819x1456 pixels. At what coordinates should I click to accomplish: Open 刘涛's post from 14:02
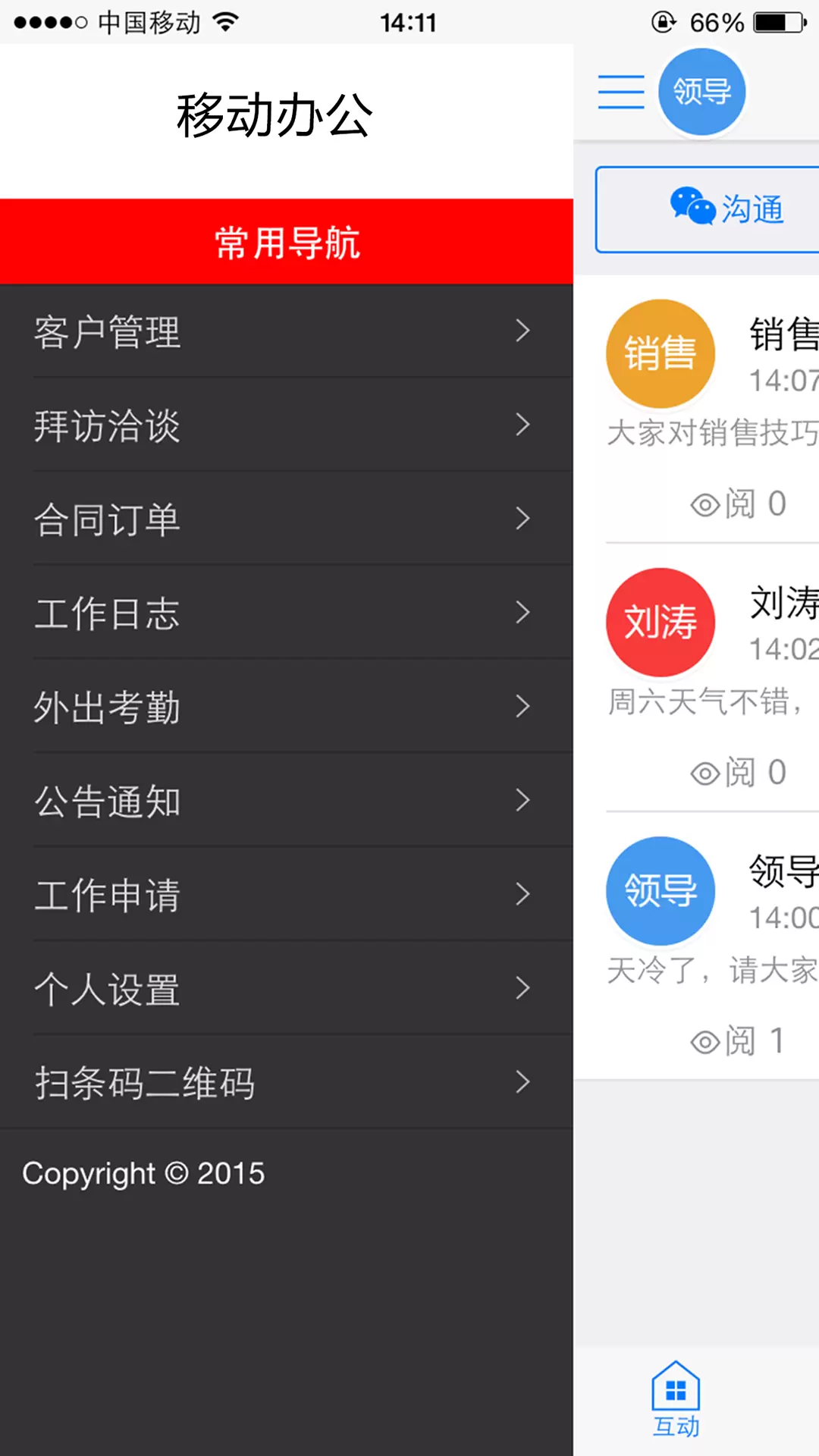pos(713,677)
